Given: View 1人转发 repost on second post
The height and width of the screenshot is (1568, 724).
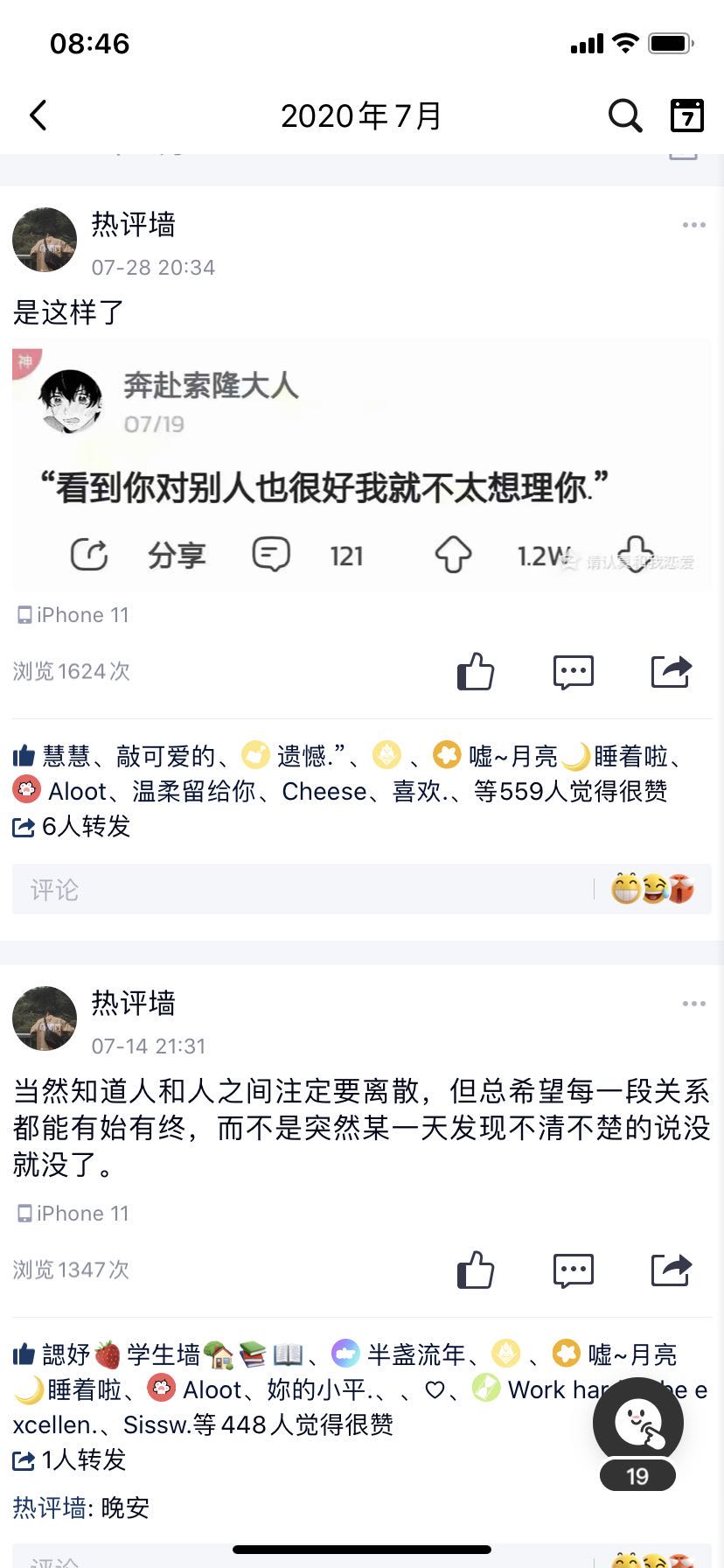Looking at the screenshot, I should click(70, 1459).
